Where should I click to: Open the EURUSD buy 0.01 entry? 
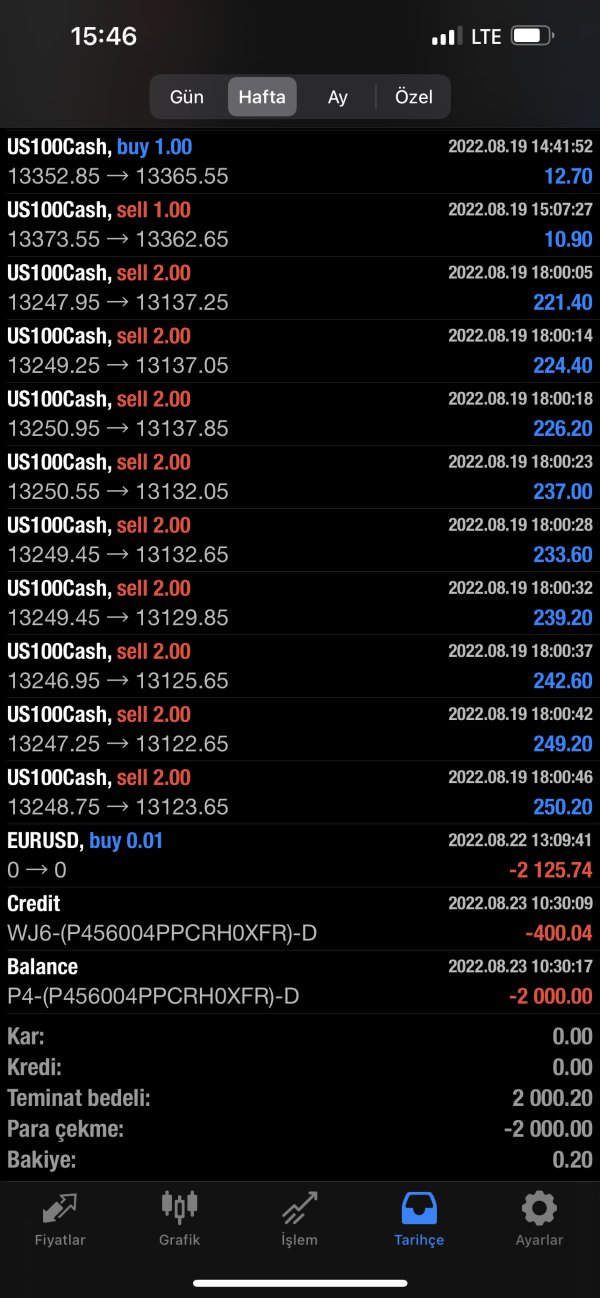[300, 855]
